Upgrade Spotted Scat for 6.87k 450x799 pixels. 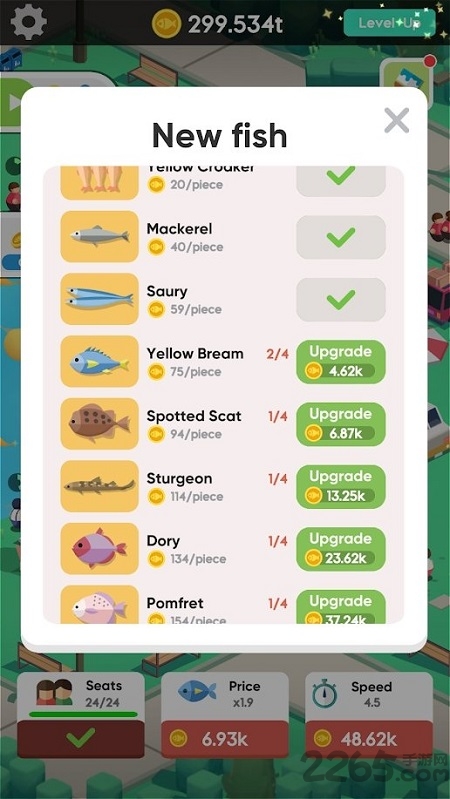click(x=341, y=424)
